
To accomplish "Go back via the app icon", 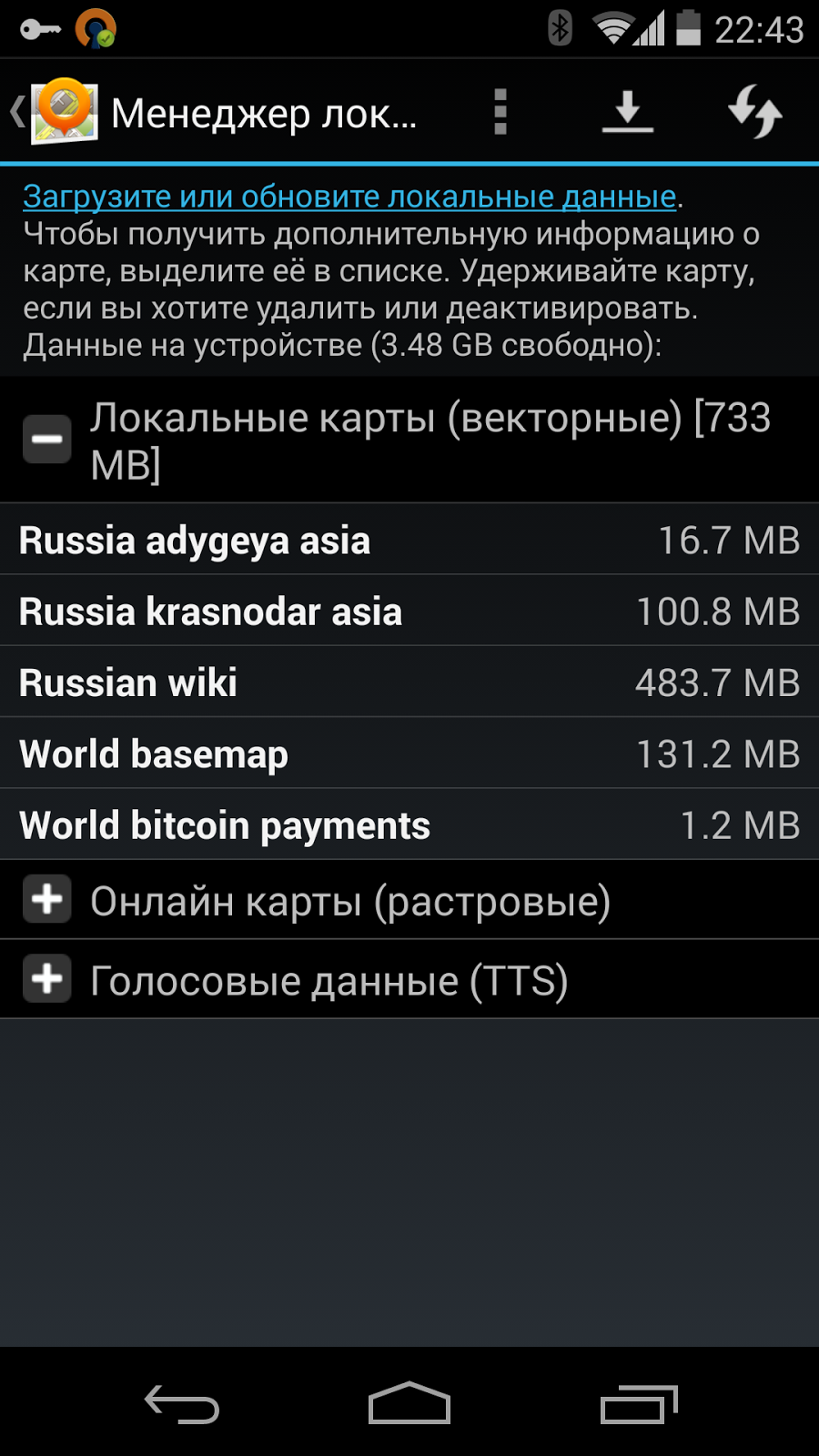I will click(x=56, y=113).
